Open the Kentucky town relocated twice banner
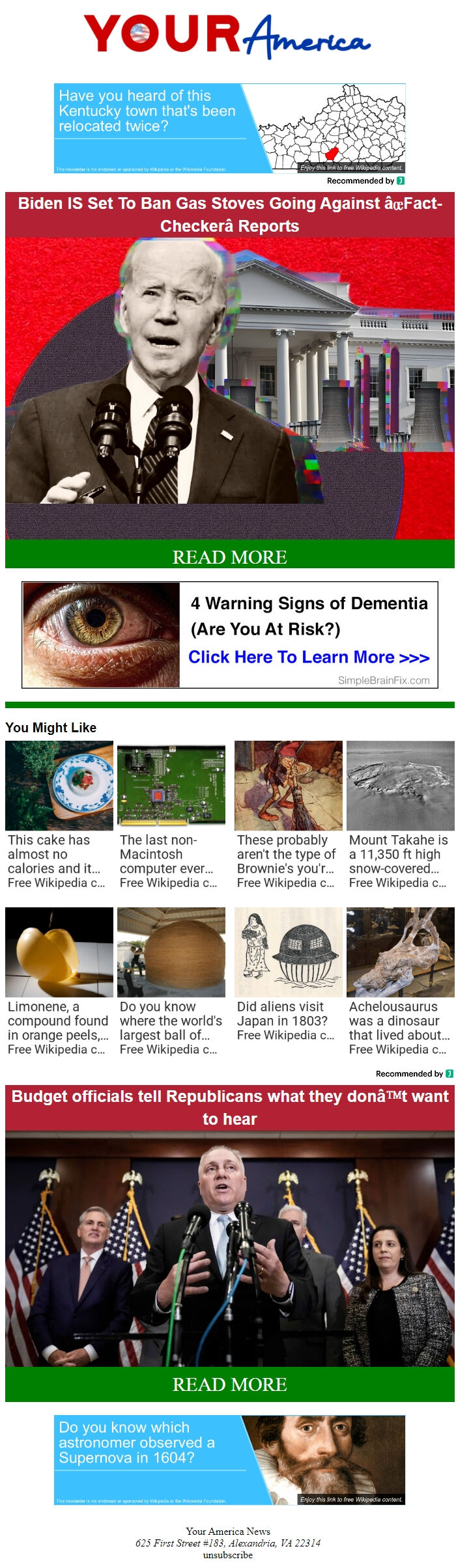The height and width of the screenshot is (1568, 456). pos(229,128)
